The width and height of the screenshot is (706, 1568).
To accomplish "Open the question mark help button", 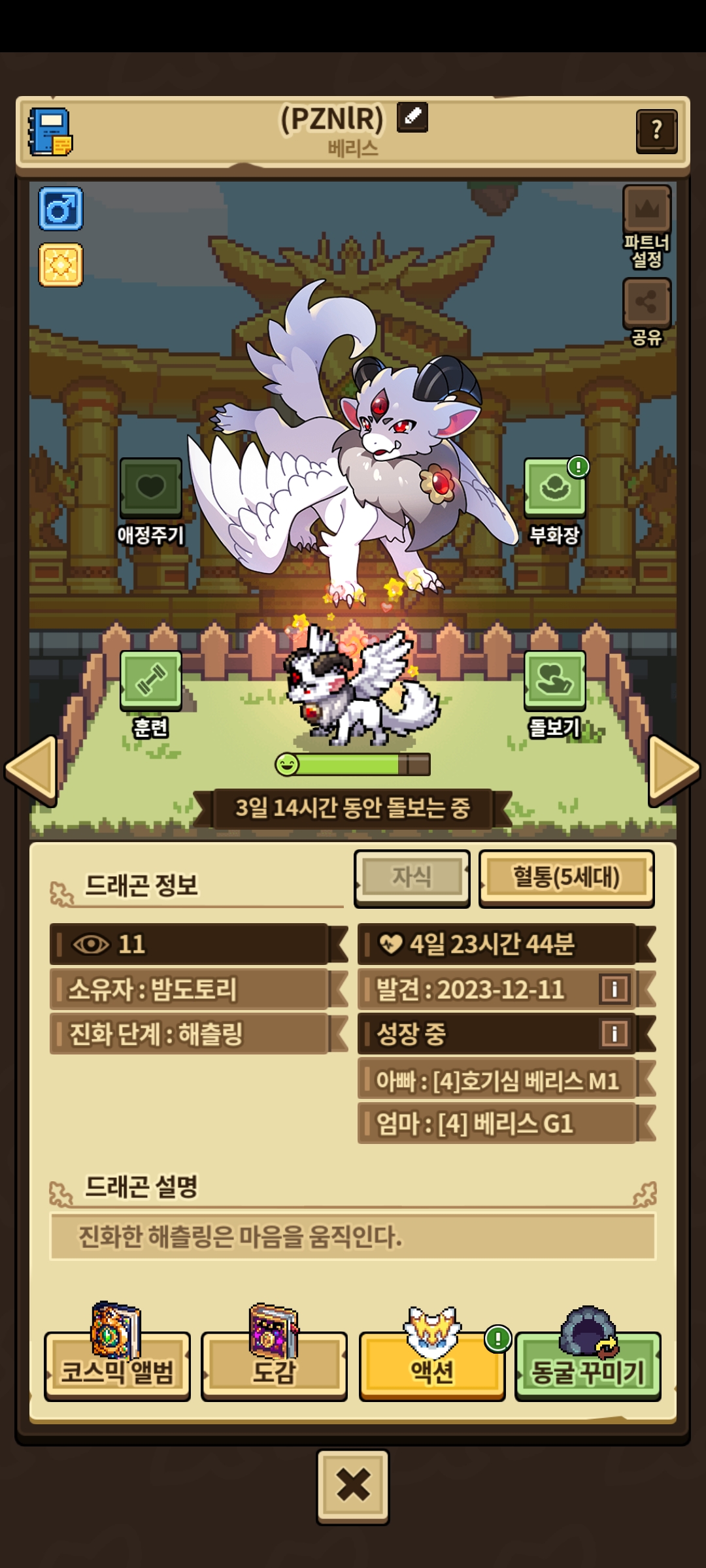I will [x=656, y=131].
